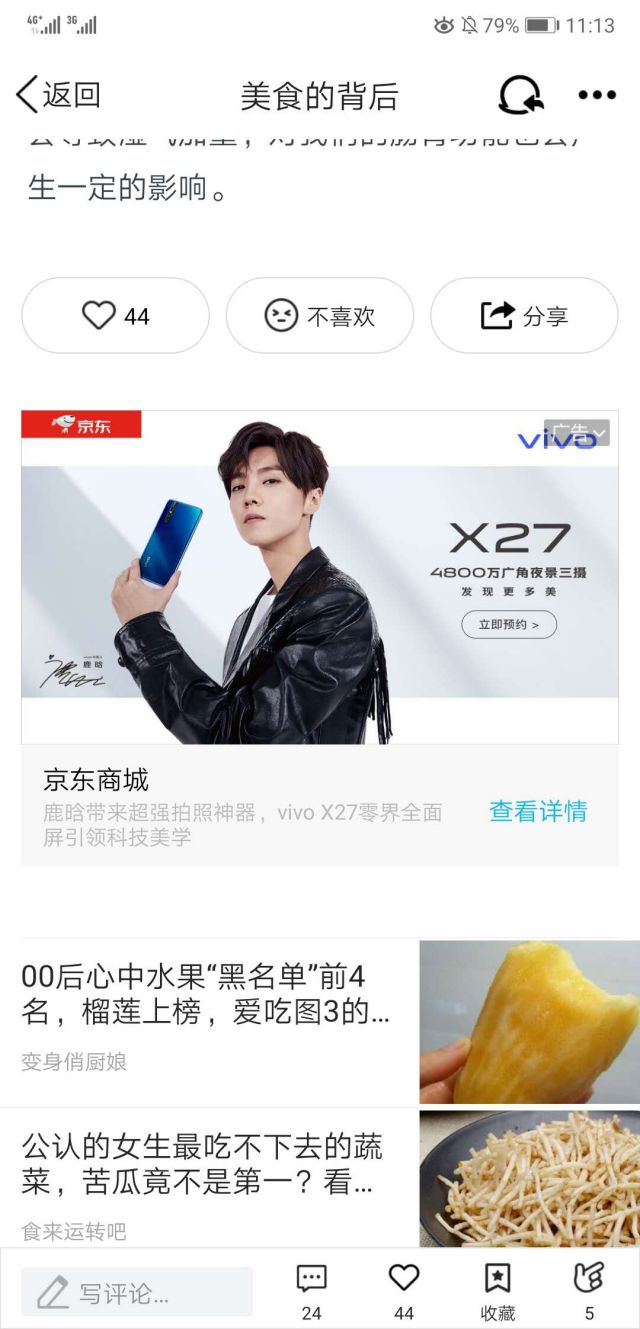The width and height of the screenshot is (640, 1329).
Task: Mark the article as 不喜欢
Action: pos(319,316)
